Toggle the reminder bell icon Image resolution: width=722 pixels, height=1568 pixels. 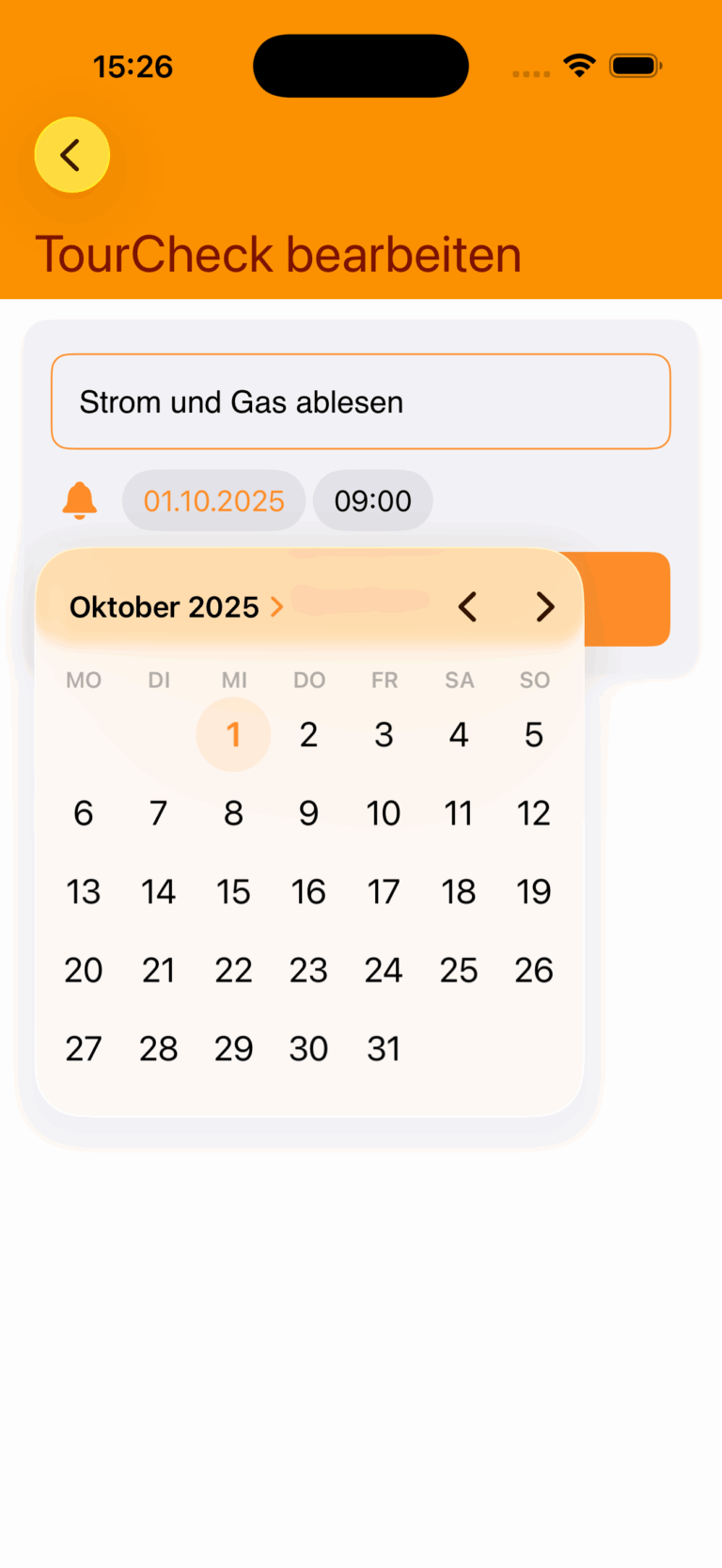click(80, 500)
